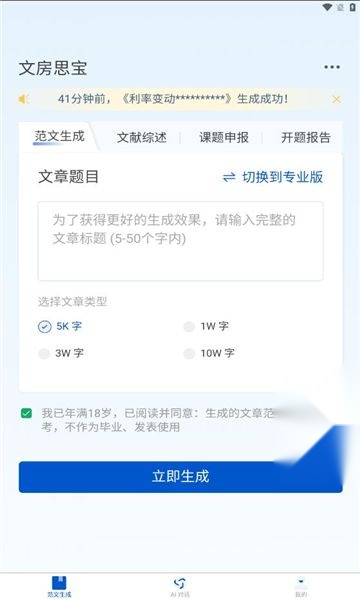Screen dimensions: 360x600
Task: Tap the 立即生成 button
Action: tap(180, 477)
